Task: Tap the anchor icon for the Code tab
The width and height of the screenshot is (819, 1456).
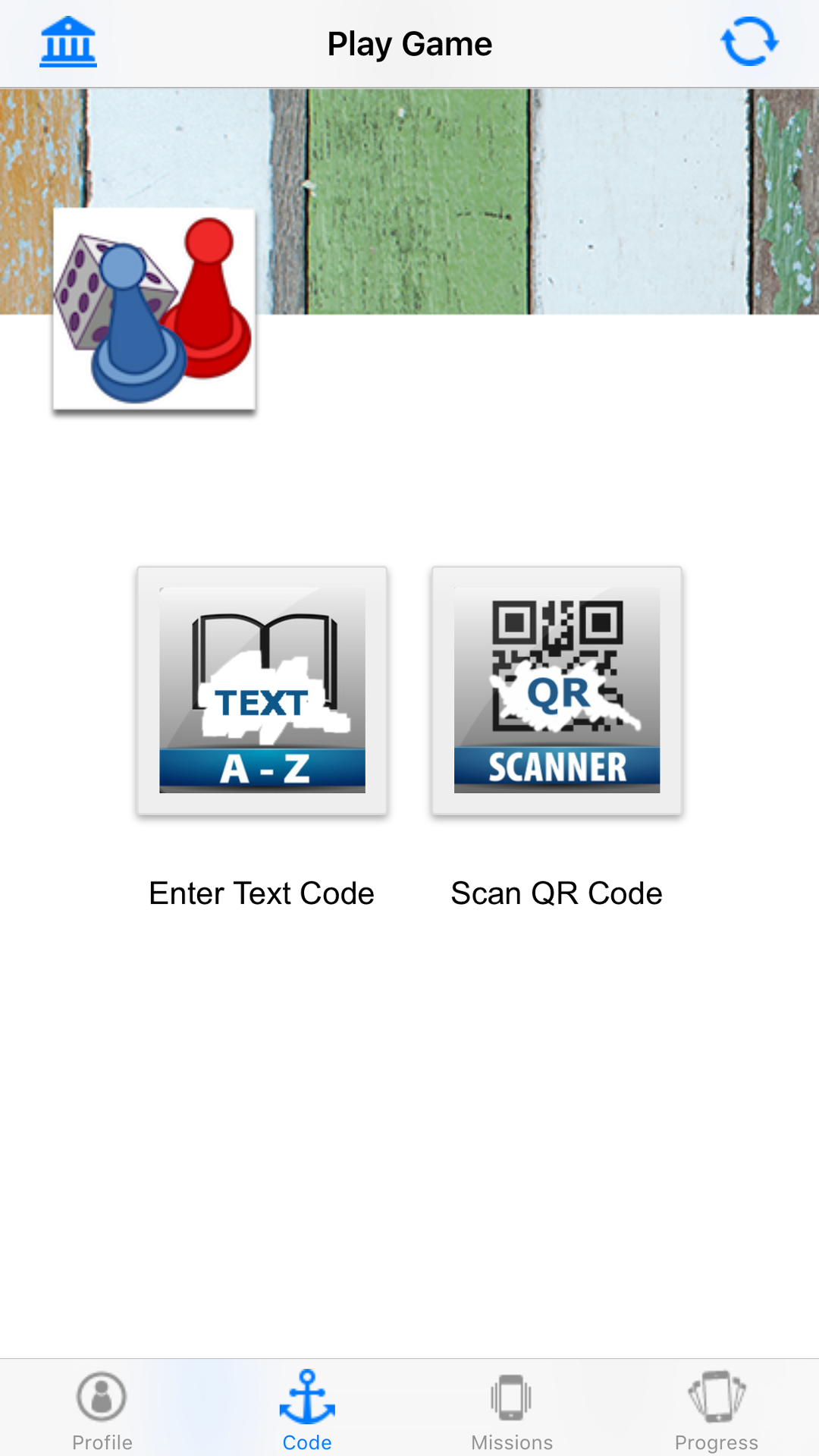Action: click(306, 1395)
